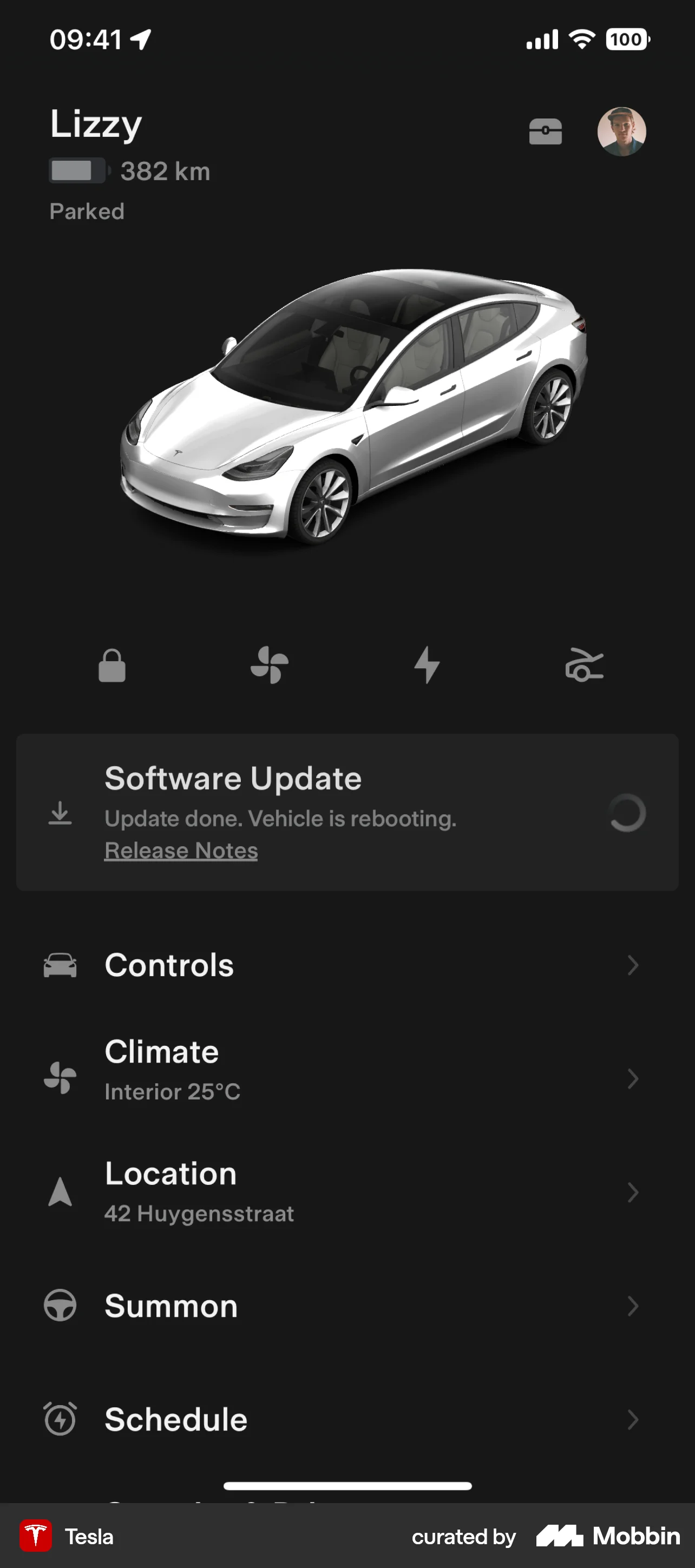
Task: Tap the charging clock icon beside Schedule
Action: click(x=60, y=1419)
